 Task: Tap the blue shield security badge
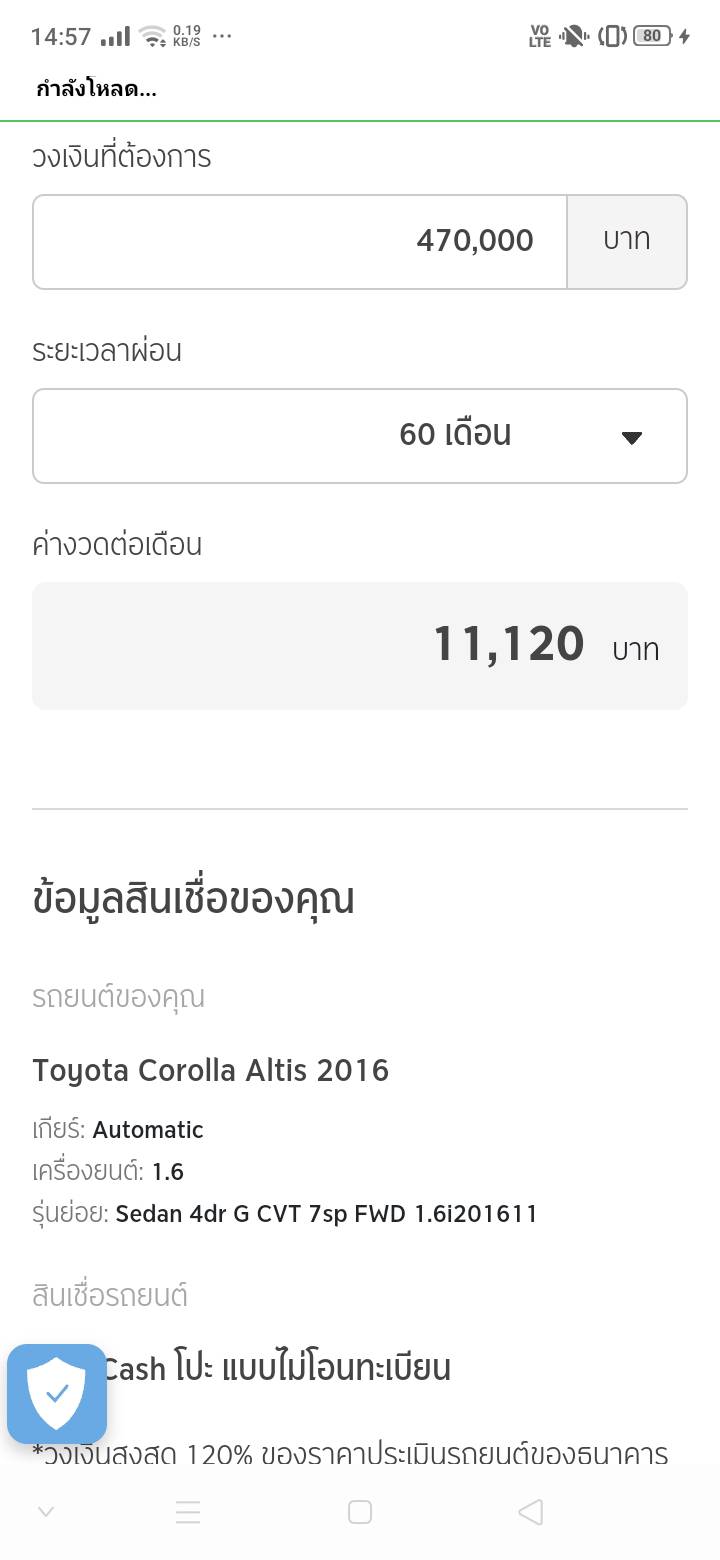click(57, 1393)
